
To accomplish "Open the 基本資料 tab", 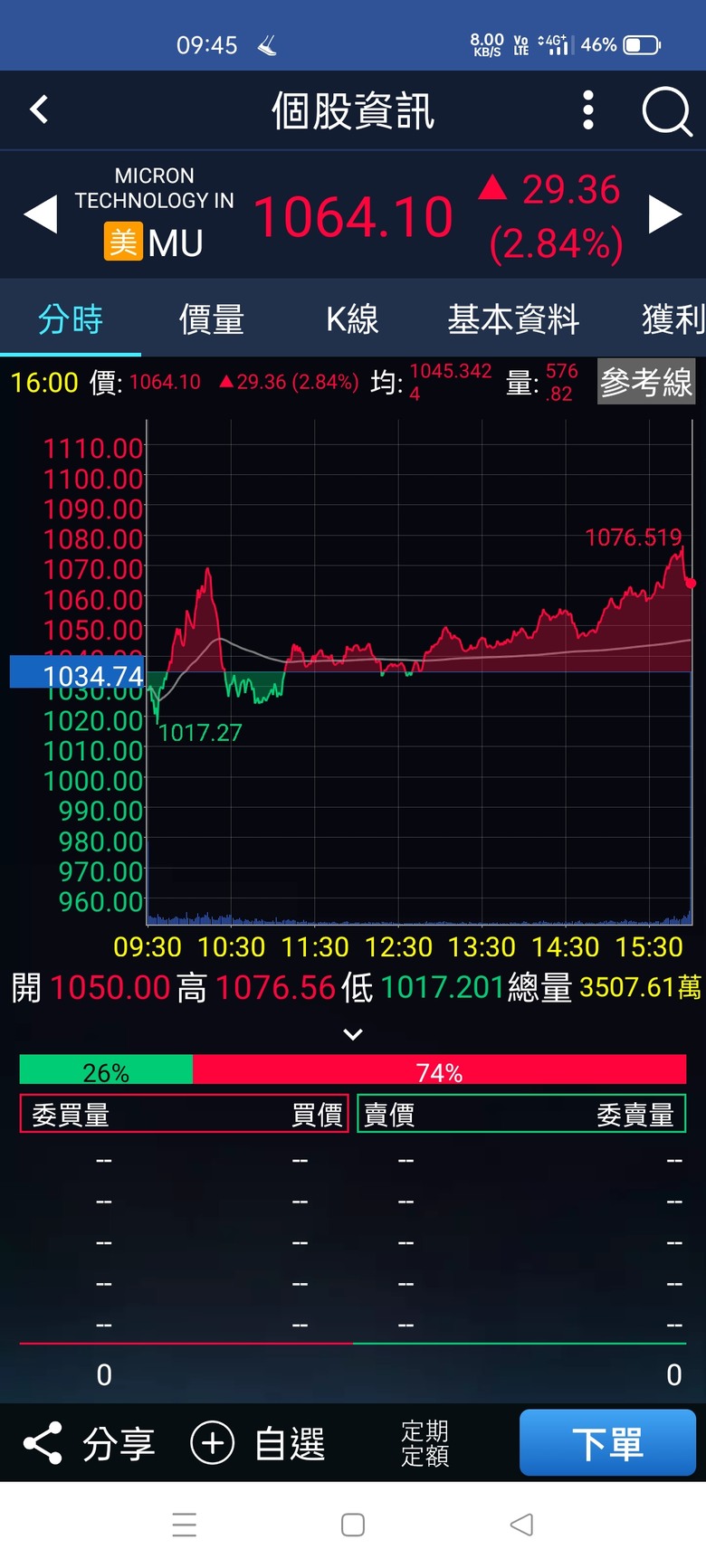I will point(513,319).
